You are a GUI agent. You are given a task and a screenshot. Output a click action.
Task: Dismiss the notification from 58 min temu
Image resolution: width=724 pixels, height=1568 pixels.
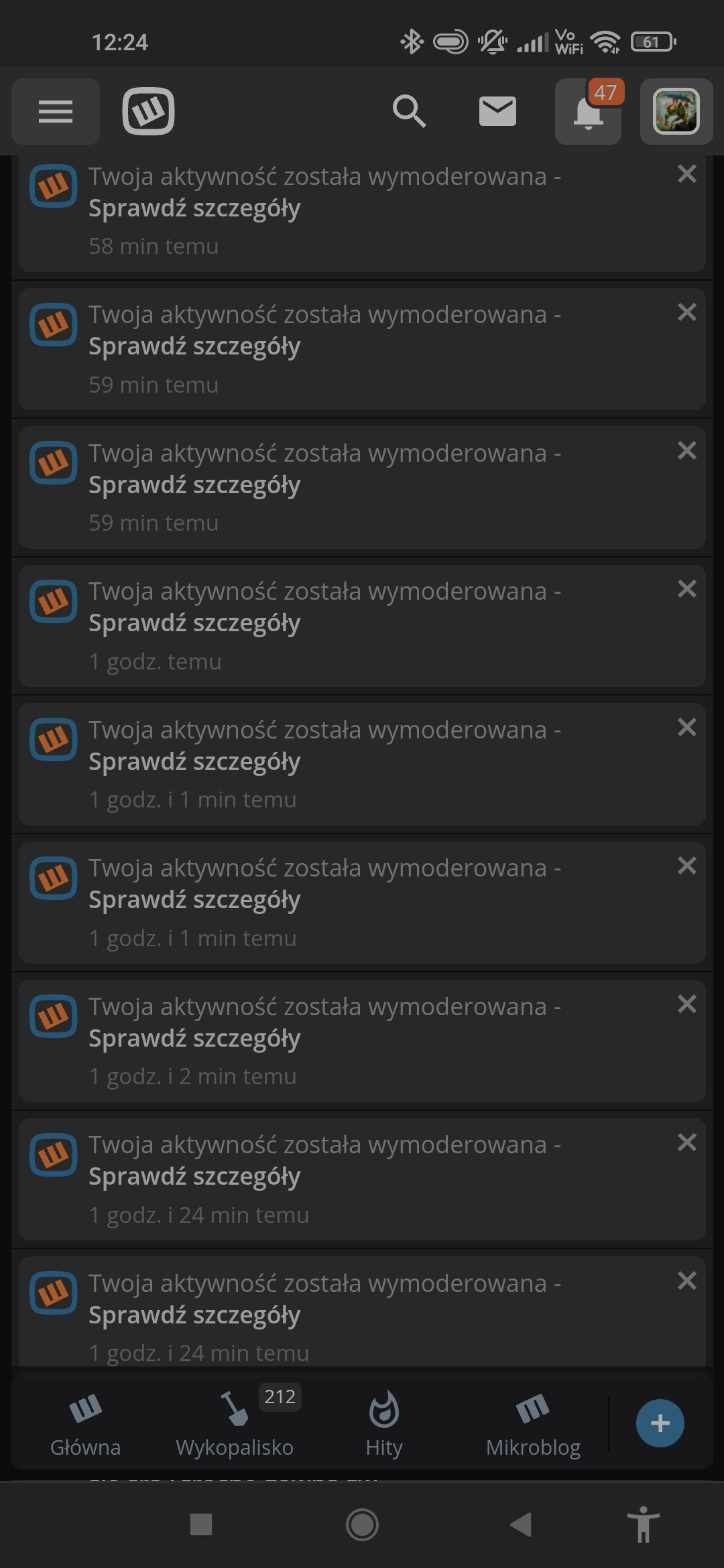click(686, 174)
